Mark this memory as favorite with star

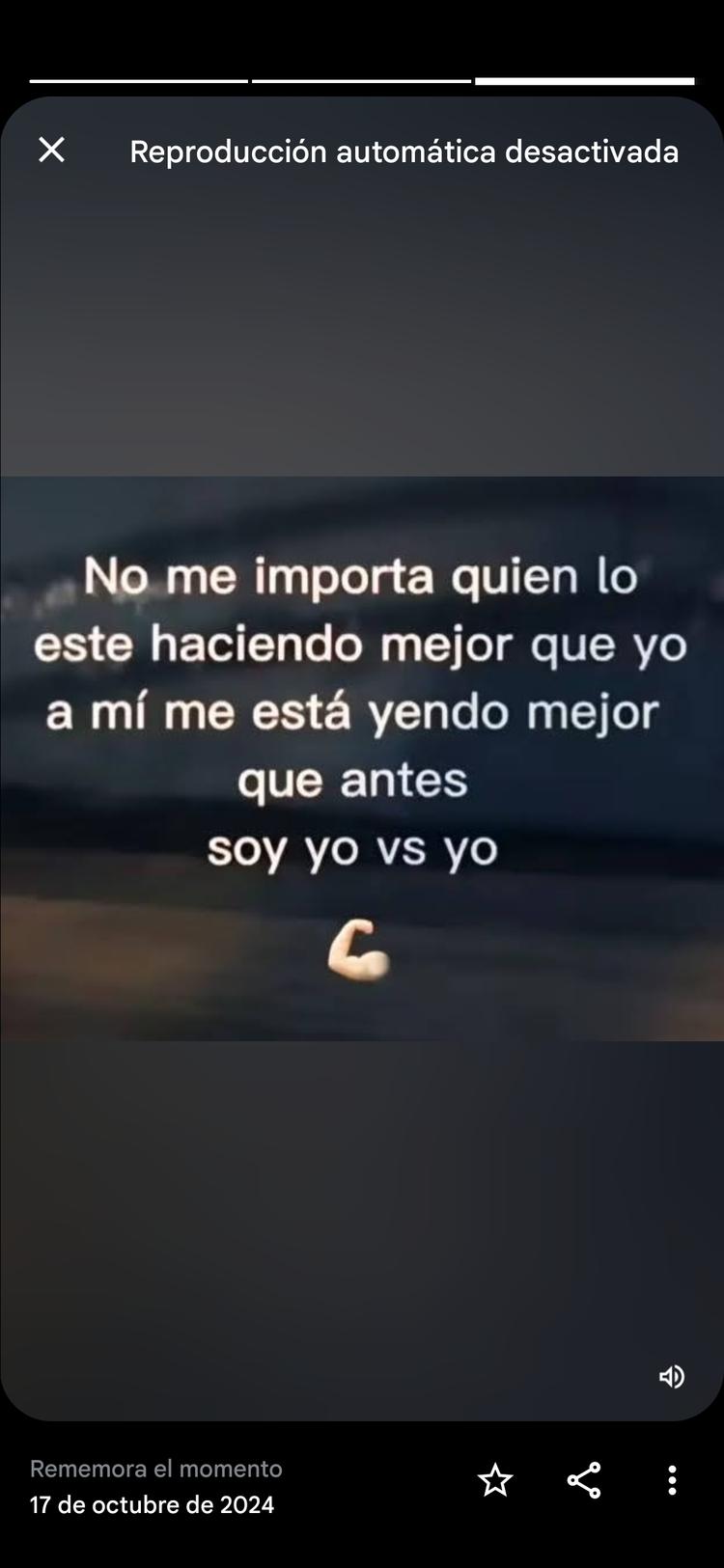click(495, 1480)
